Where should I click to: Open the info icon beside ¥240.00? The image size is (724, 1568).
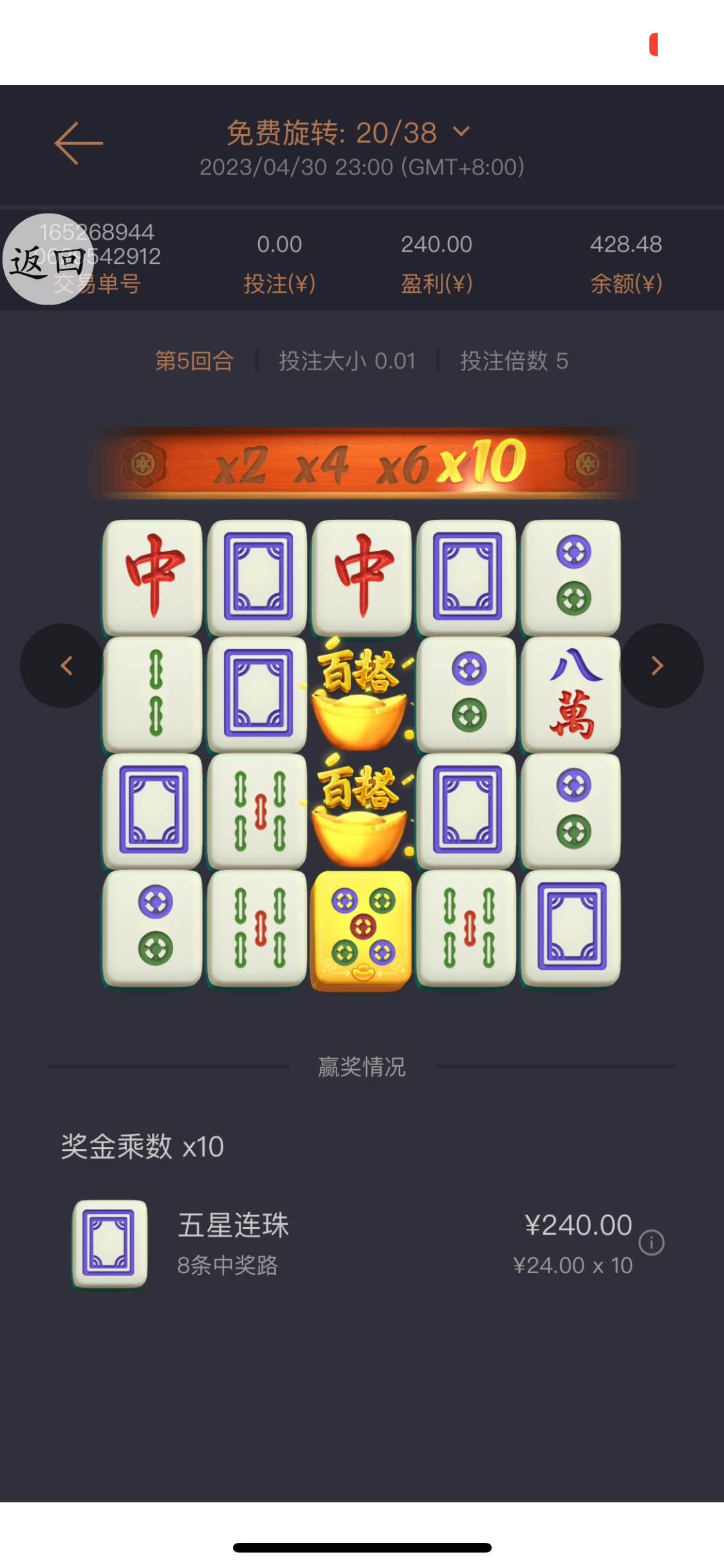(x=651, y=1242)
